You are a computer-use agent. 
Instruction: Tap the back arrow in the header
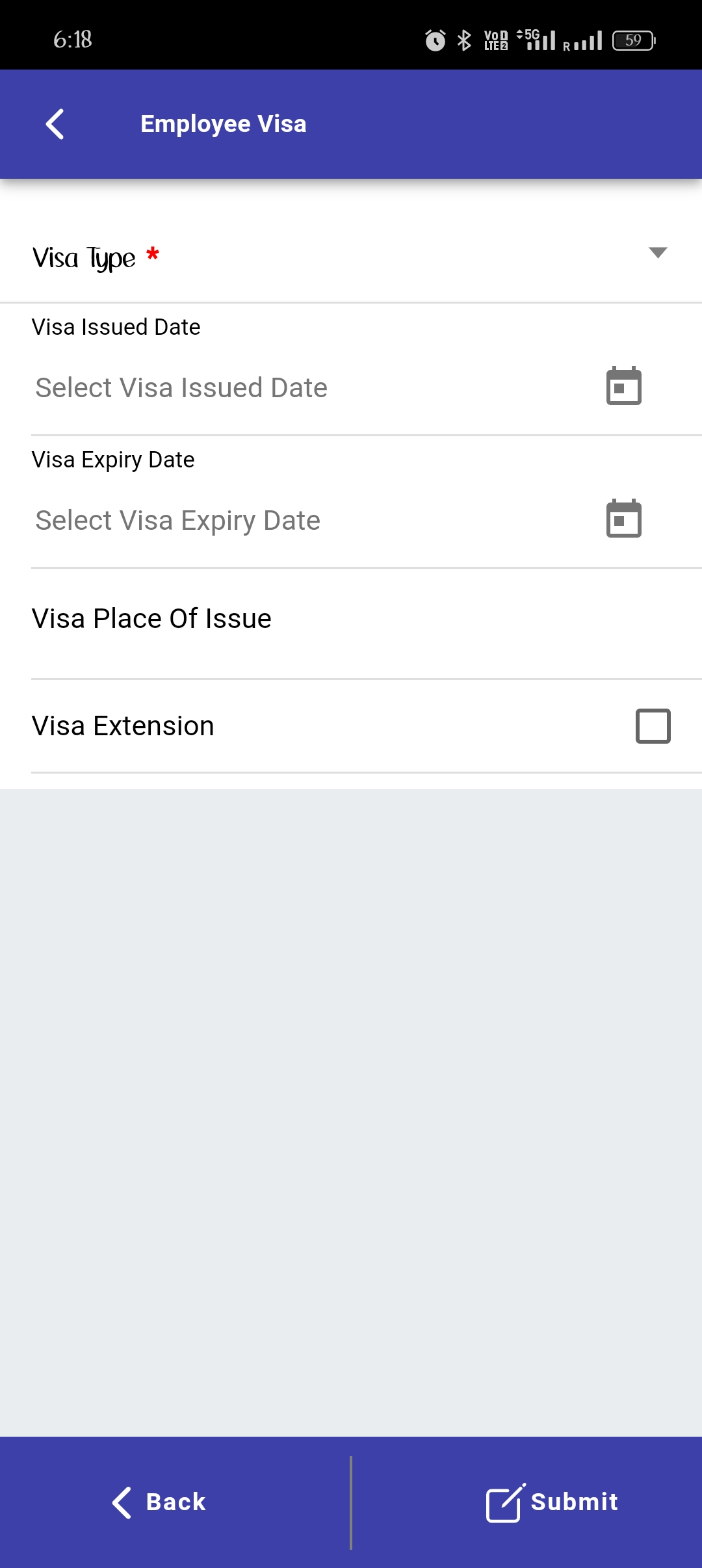(x=55, y=124)
